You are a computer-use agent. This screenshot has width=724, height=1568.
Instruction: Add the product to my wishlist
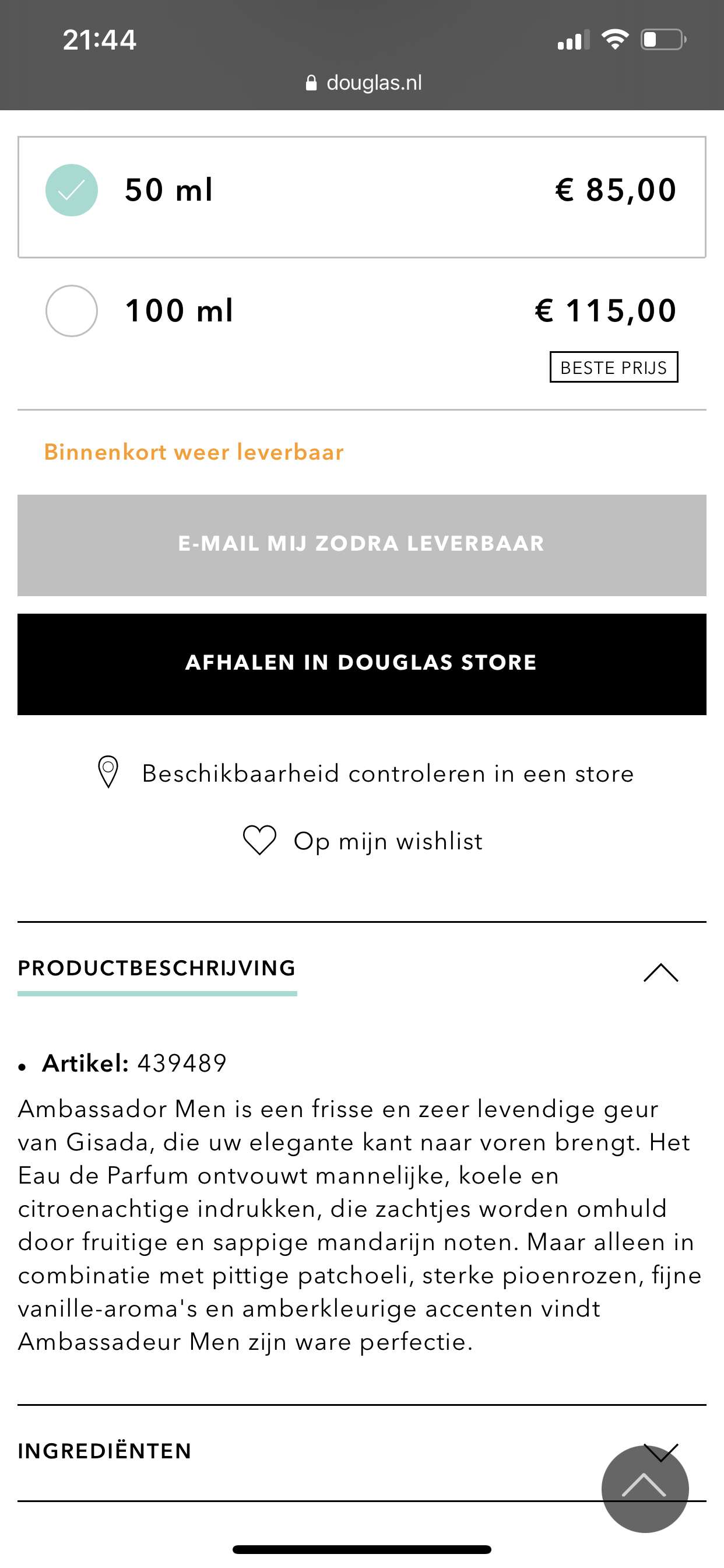(363, 841)
